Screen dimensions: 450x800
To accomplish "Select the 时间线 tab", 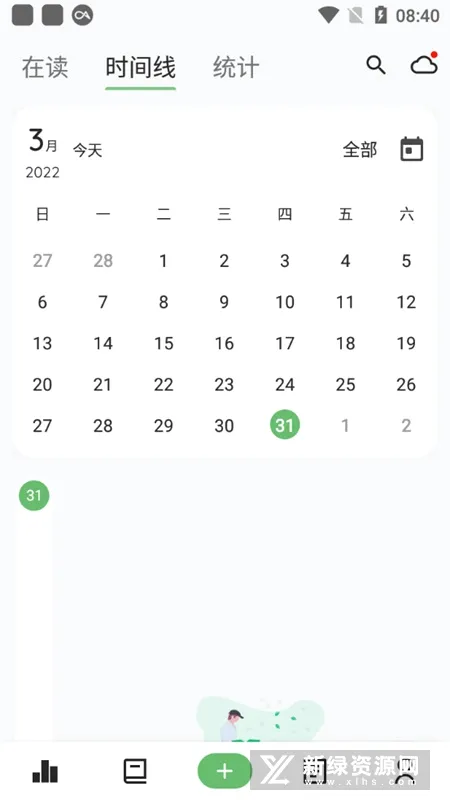I will [x=140, y=67].
